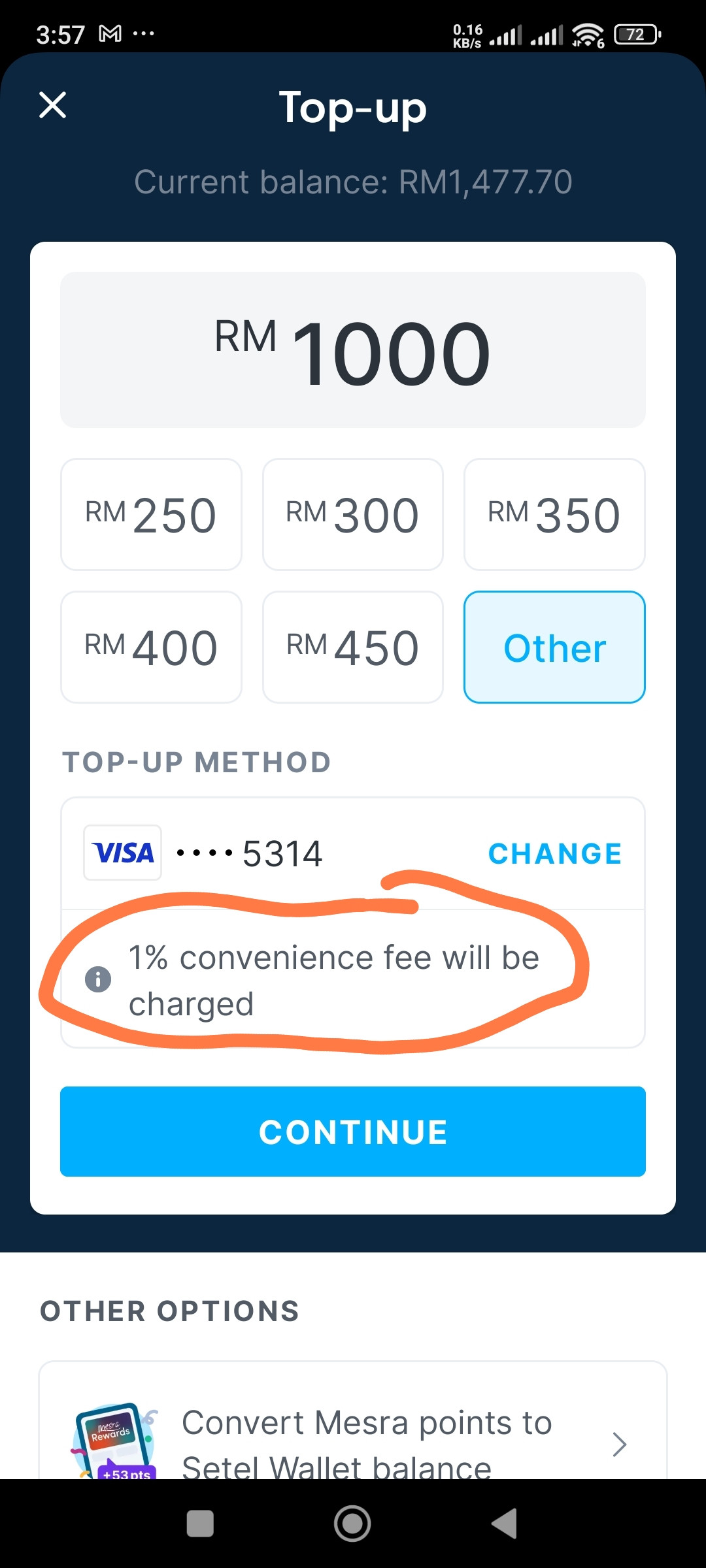This screenshot has width=706, height=1568.
Task: Select the RM 250 preset amount
Action: click(x=151, y=515)
